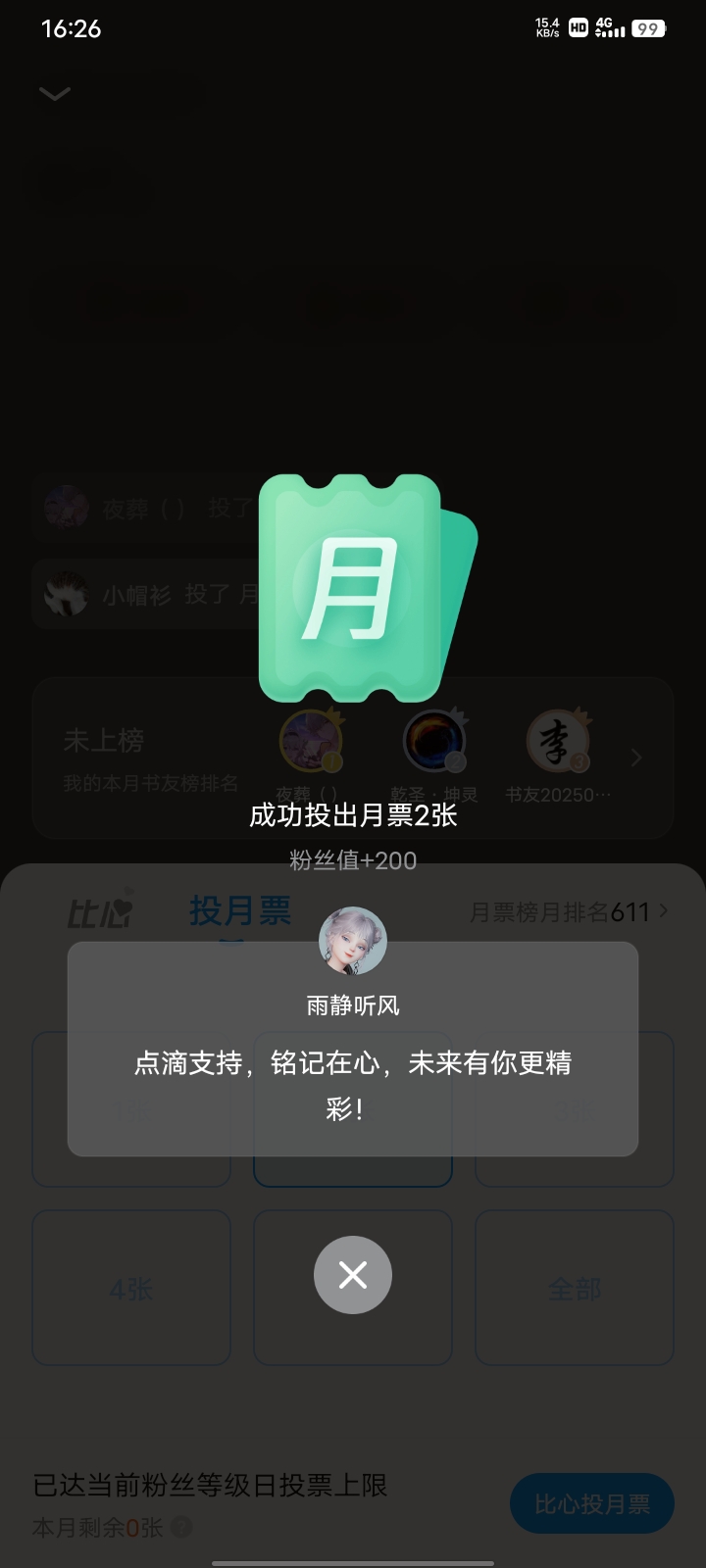The image size is (706, 1568).
Task: Dismiss the monthly ticket success popup
Action: (353, 1275)
